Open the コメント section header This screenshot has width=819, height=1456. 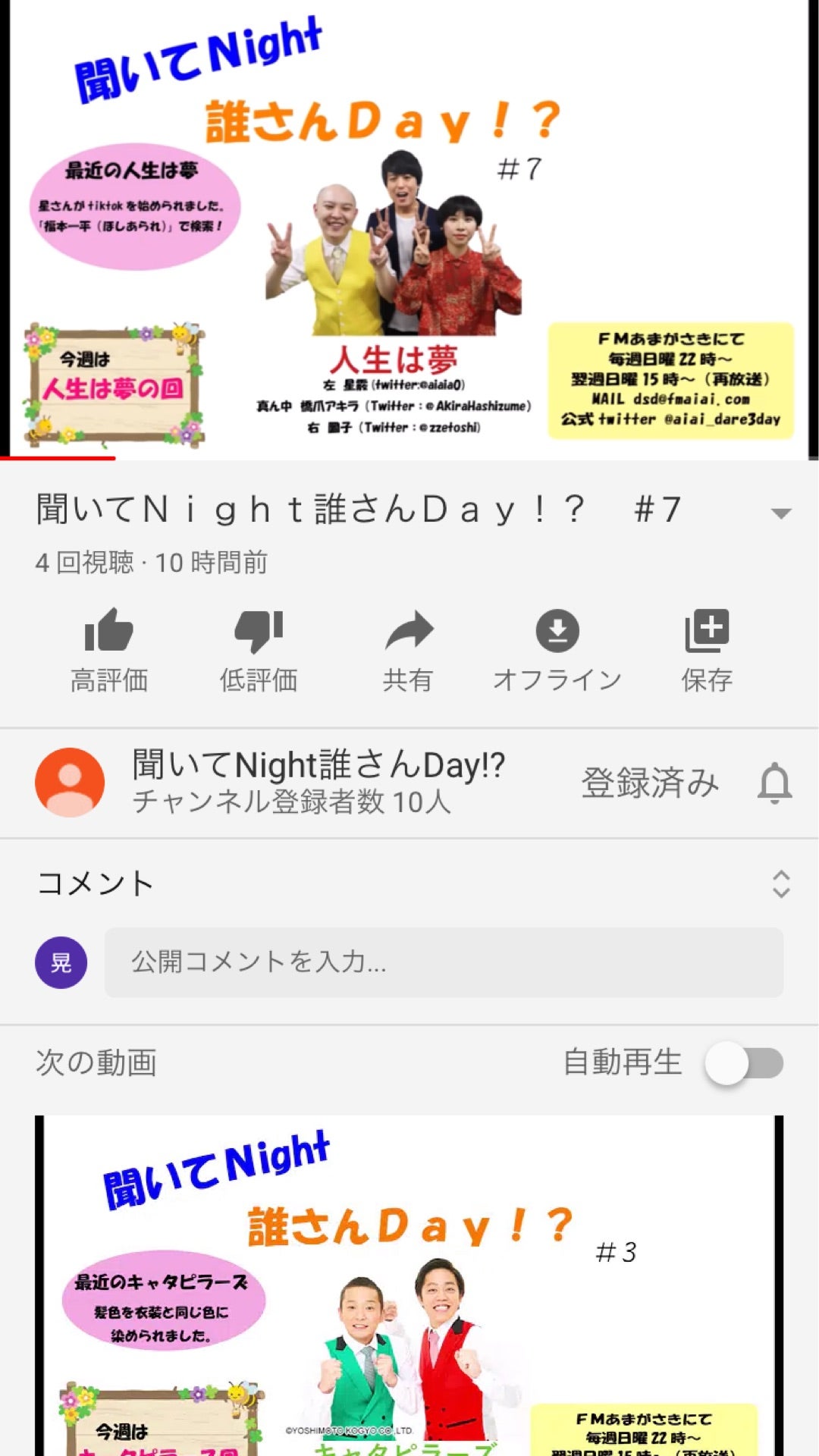coord(93,882)
